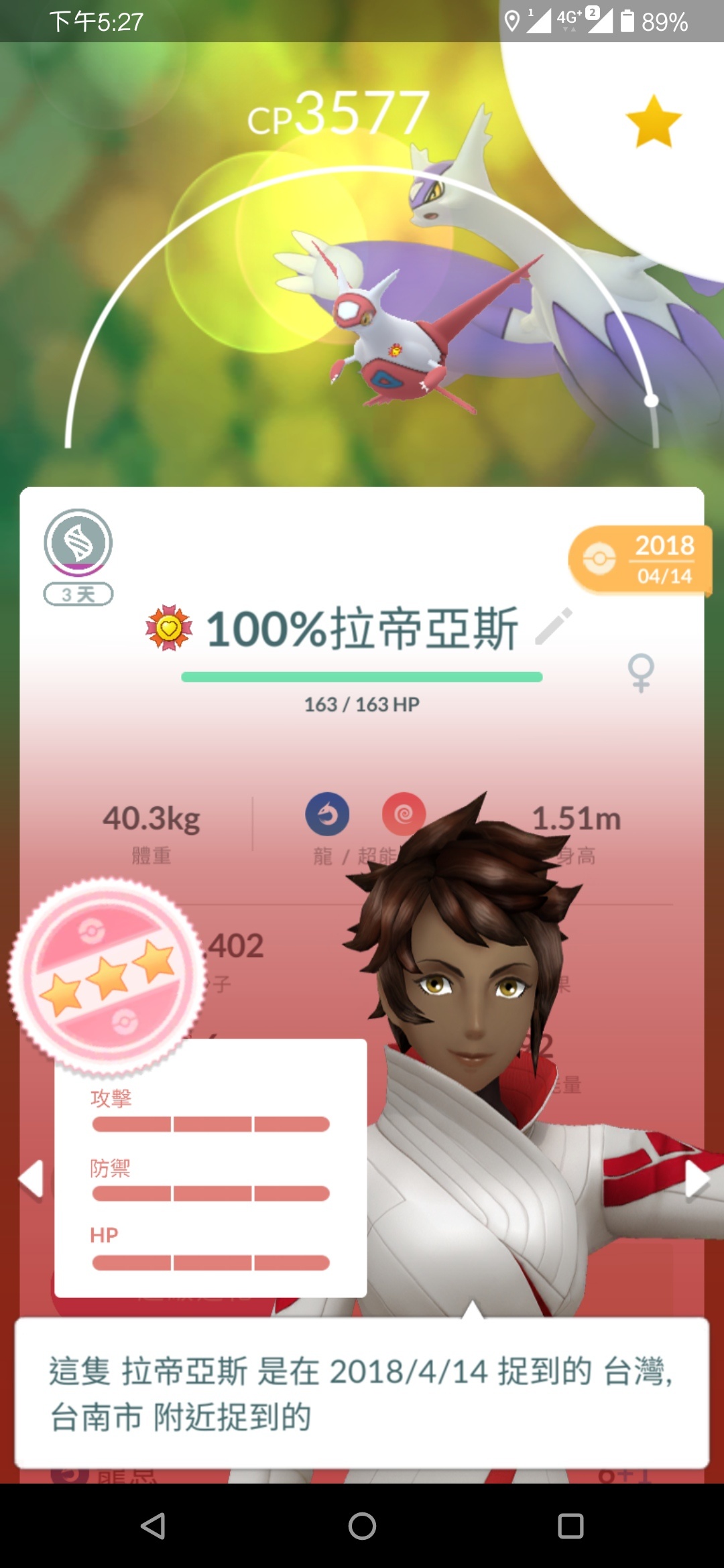Edit the nickname with the pencil icon
Viewport: 724px width, 1568px height.
click(x=554, y=627)
